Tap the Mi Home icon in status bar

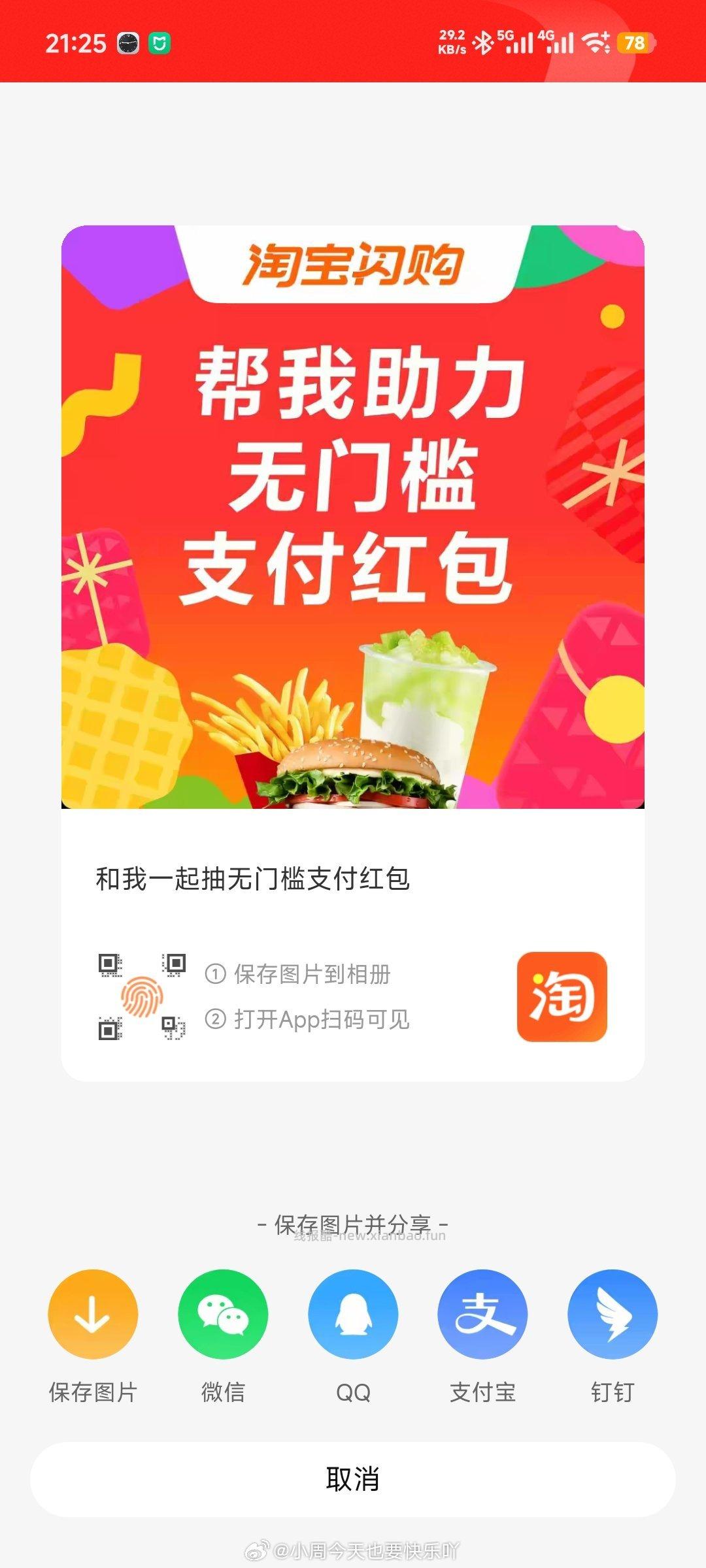pyautogui.click(x=160, y=42)
